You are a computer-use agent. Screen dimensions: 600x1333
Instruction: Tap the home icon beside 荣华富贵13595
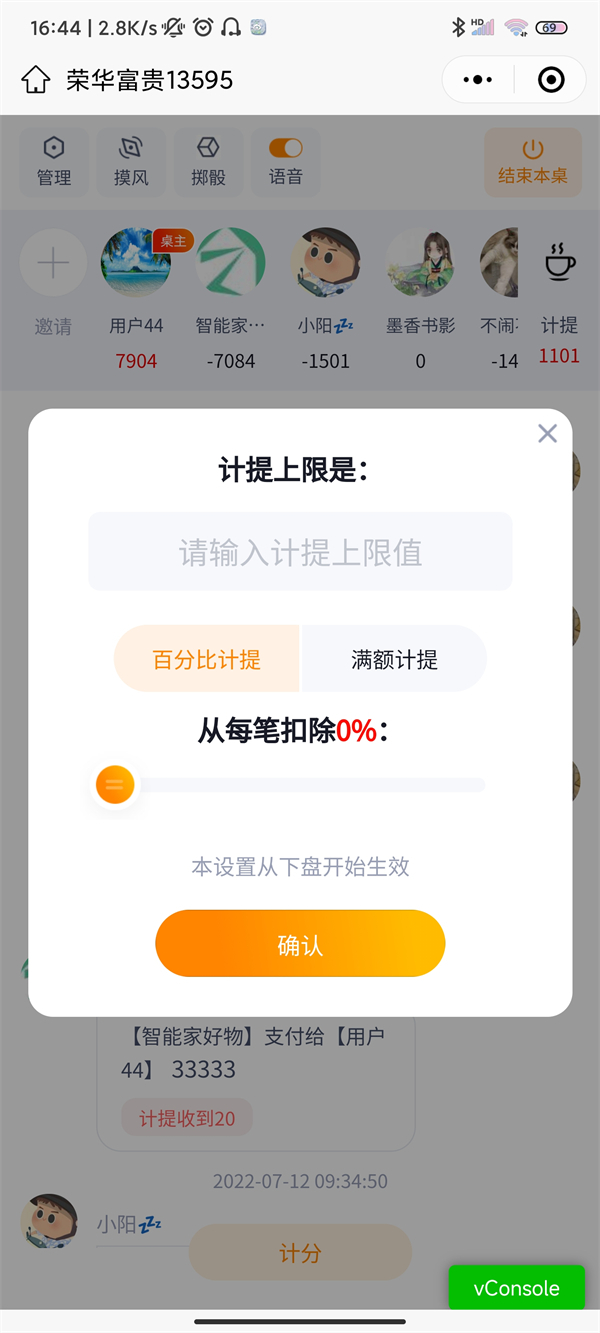click(36, 80)
